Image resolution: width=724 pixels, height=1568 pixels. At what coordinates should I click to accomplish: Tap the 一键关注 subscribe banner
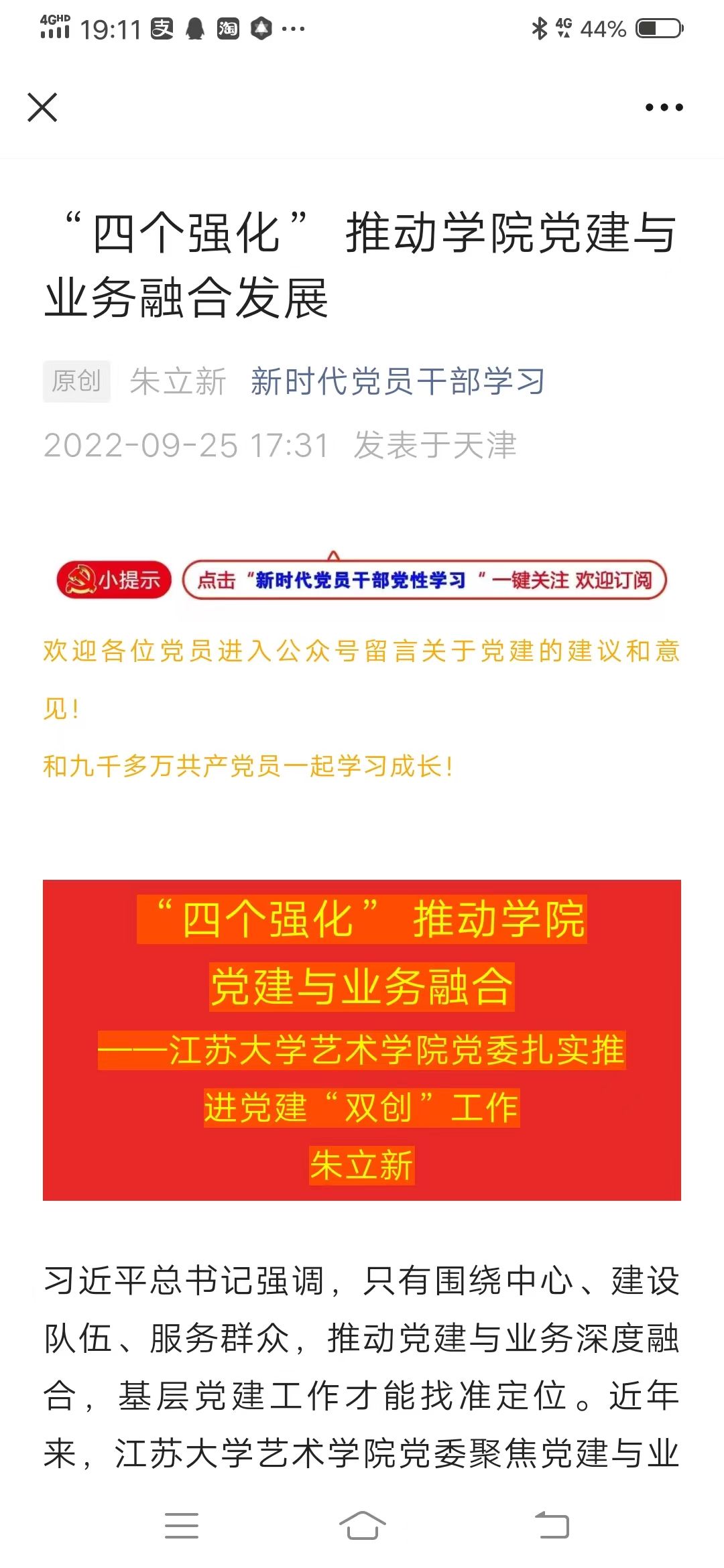point(424,580)
